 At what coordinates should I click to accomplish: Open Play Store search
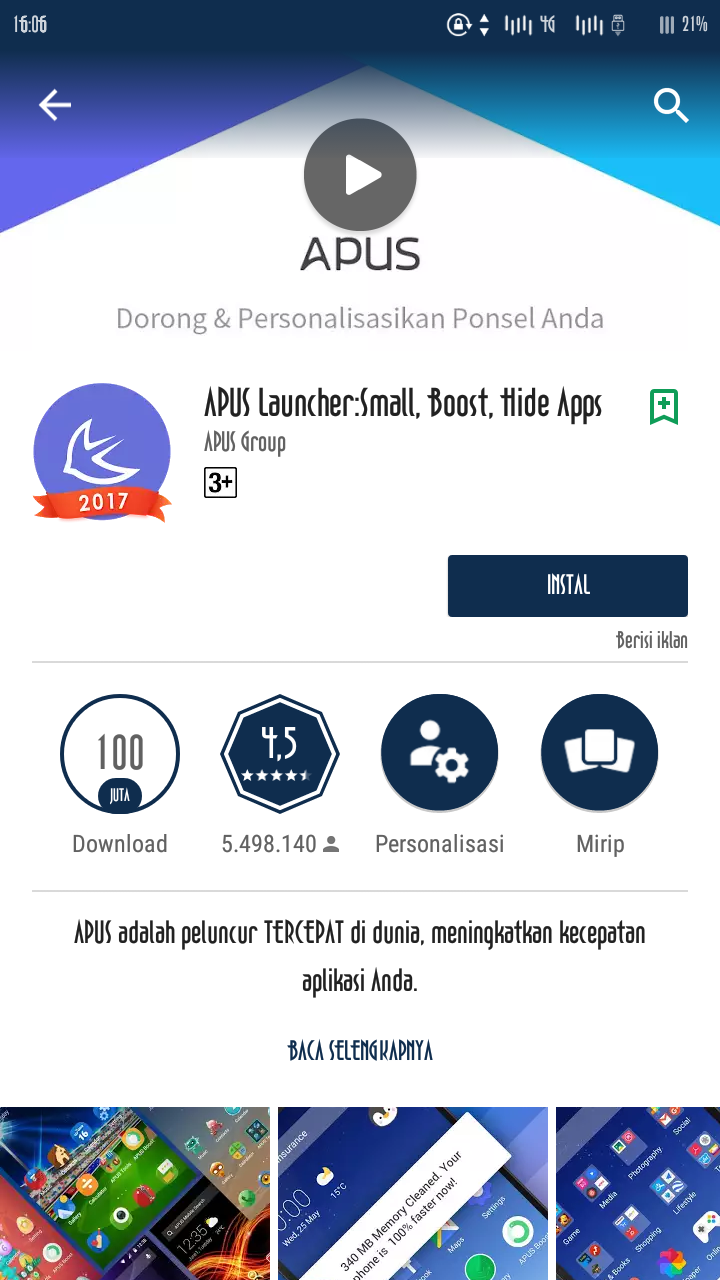coord(671,104)
